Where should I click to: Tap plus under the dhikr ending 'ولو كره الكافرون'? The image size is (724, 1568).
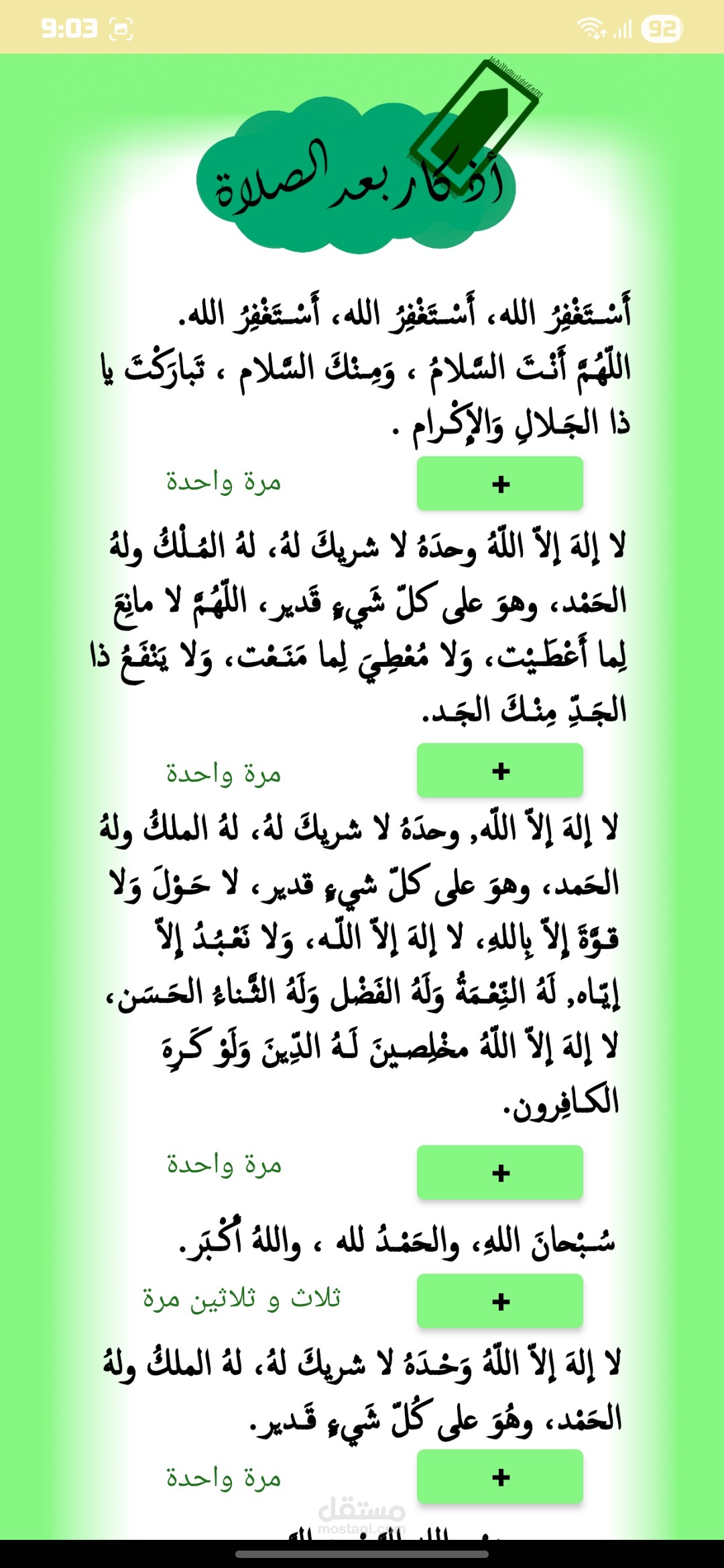(x=500, y=1172)
